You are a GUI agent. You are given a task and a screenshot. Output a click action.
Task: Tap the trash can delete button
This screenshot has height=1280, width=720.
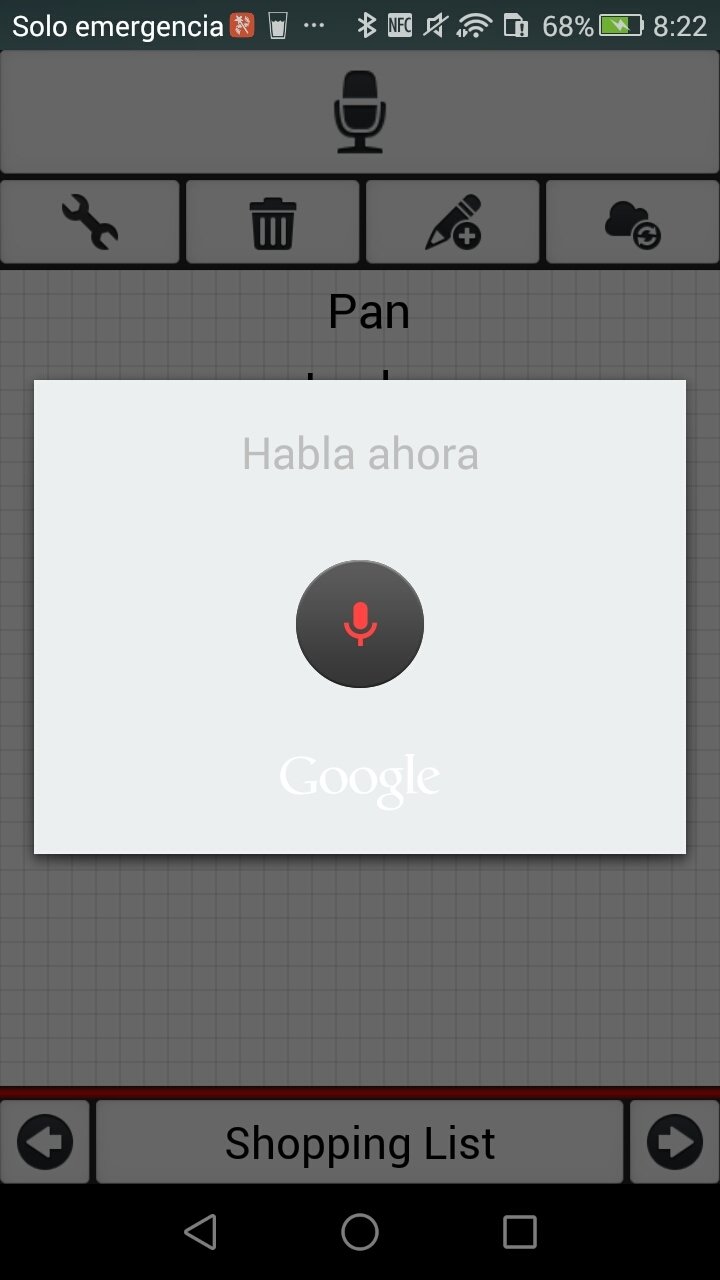(x=272, y=222)
